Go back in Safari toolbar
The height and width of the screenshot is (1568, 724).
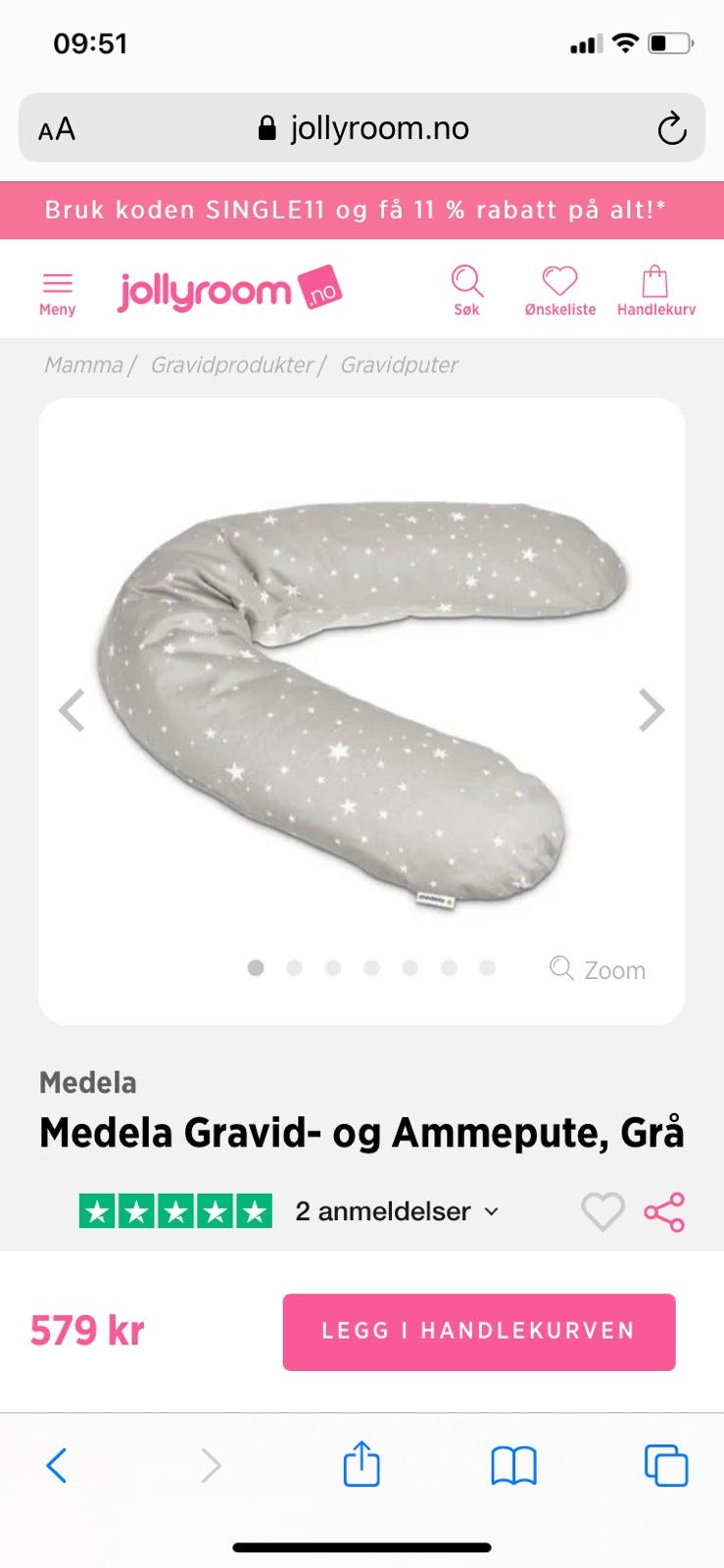(57, 1466)
